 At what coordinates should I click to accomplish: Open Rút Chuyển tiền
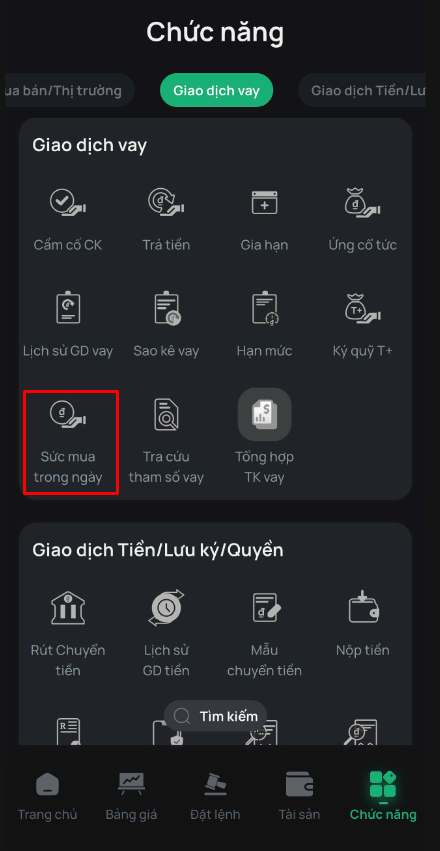click(68, 634)
